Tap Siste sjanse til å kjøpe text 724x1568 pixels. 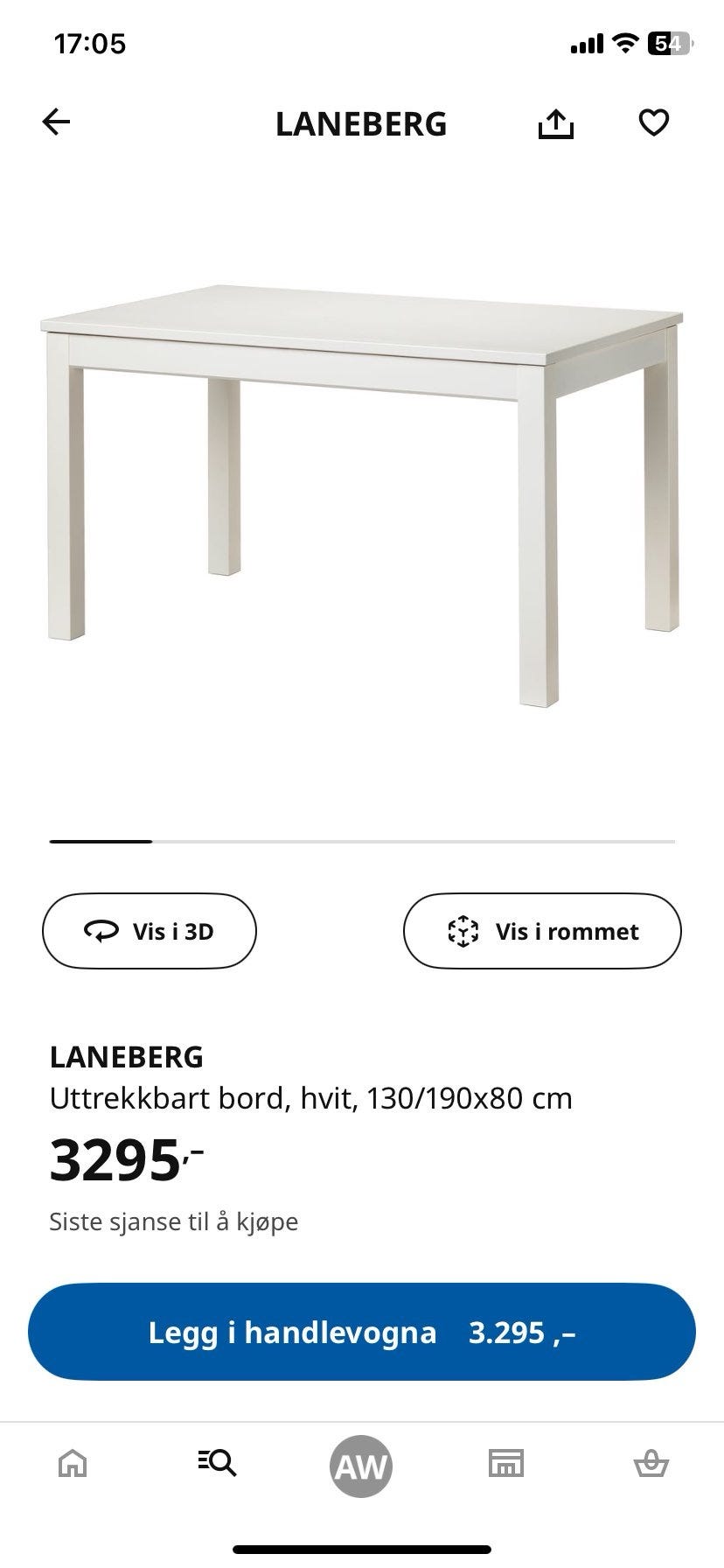174,1221
